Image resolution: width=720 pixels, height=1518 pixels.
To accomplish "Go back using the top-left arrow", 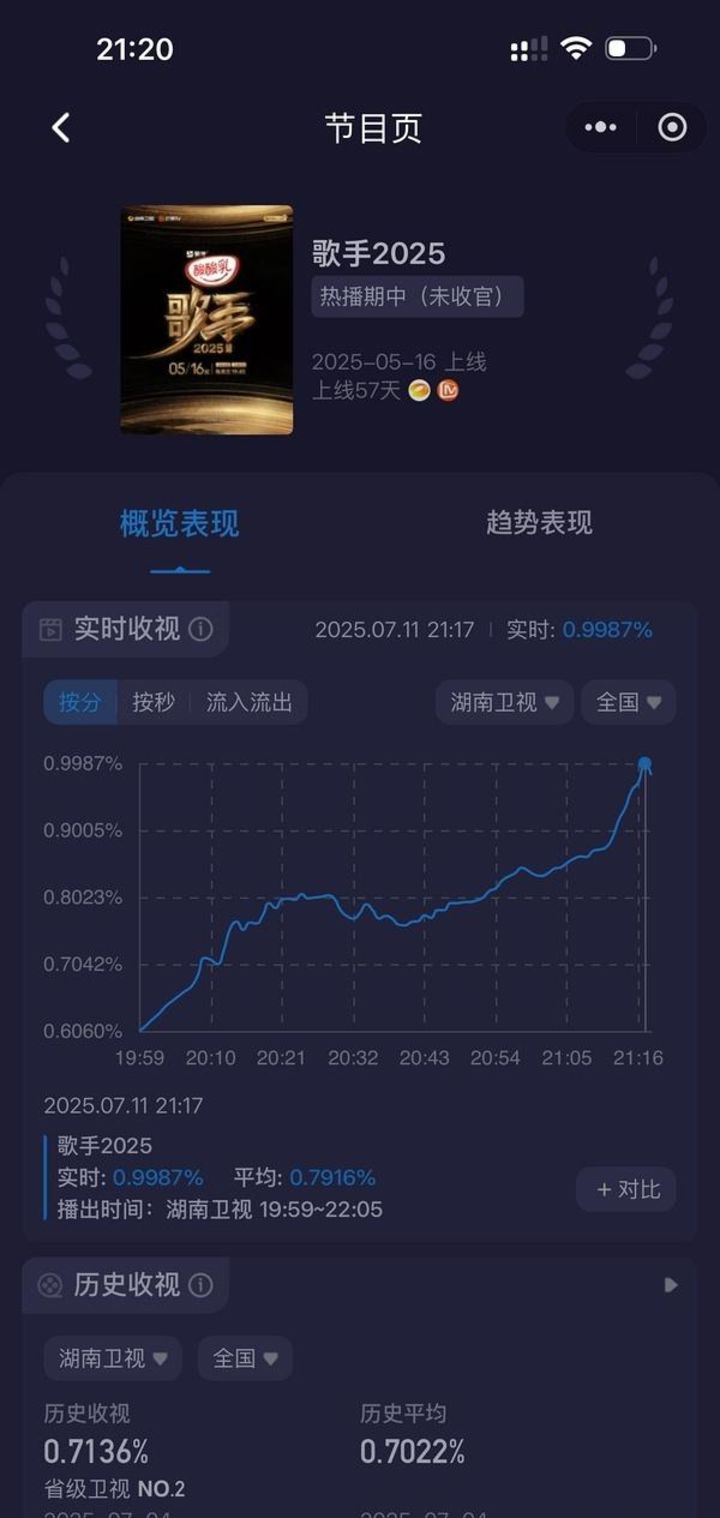I will (61, 128).
